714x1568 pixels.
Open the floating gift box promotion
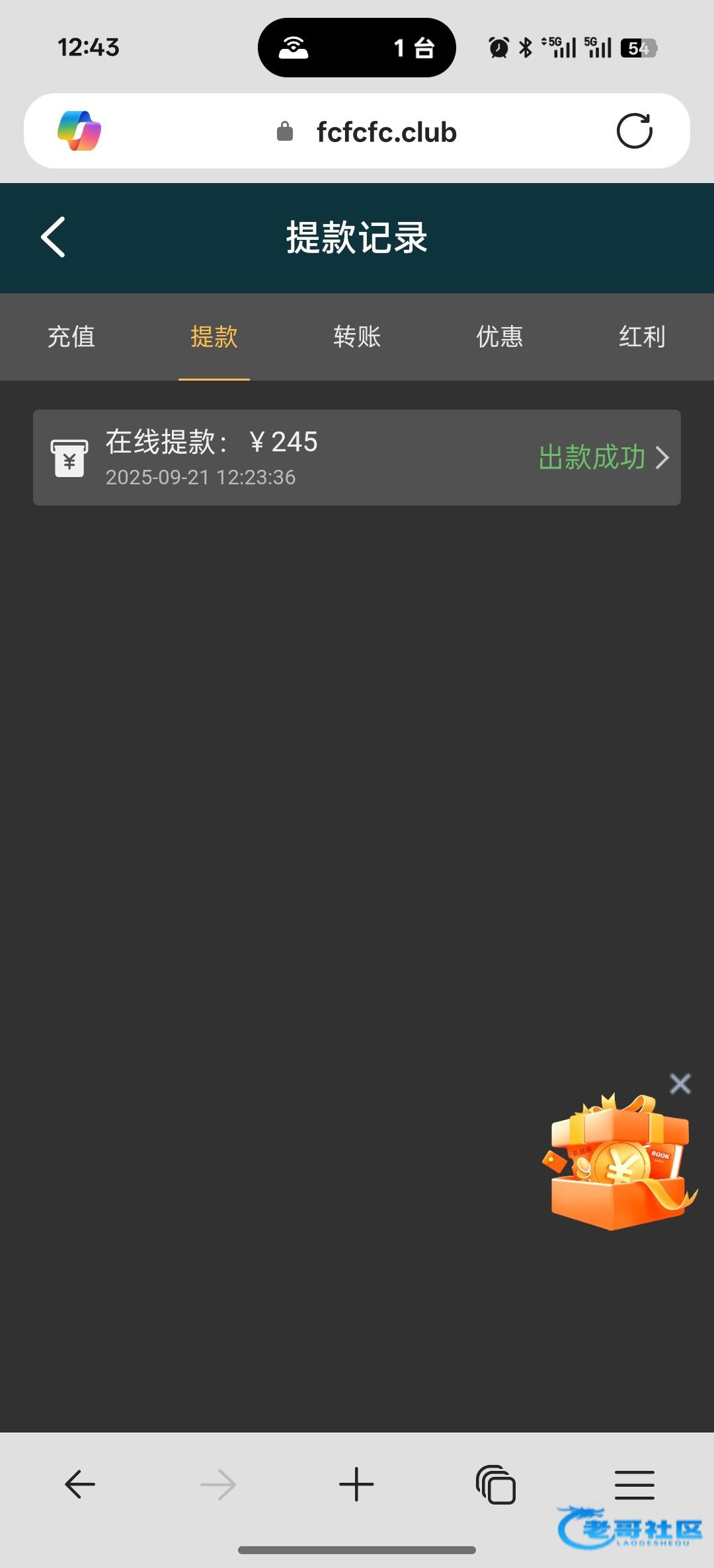[618, 1164]
